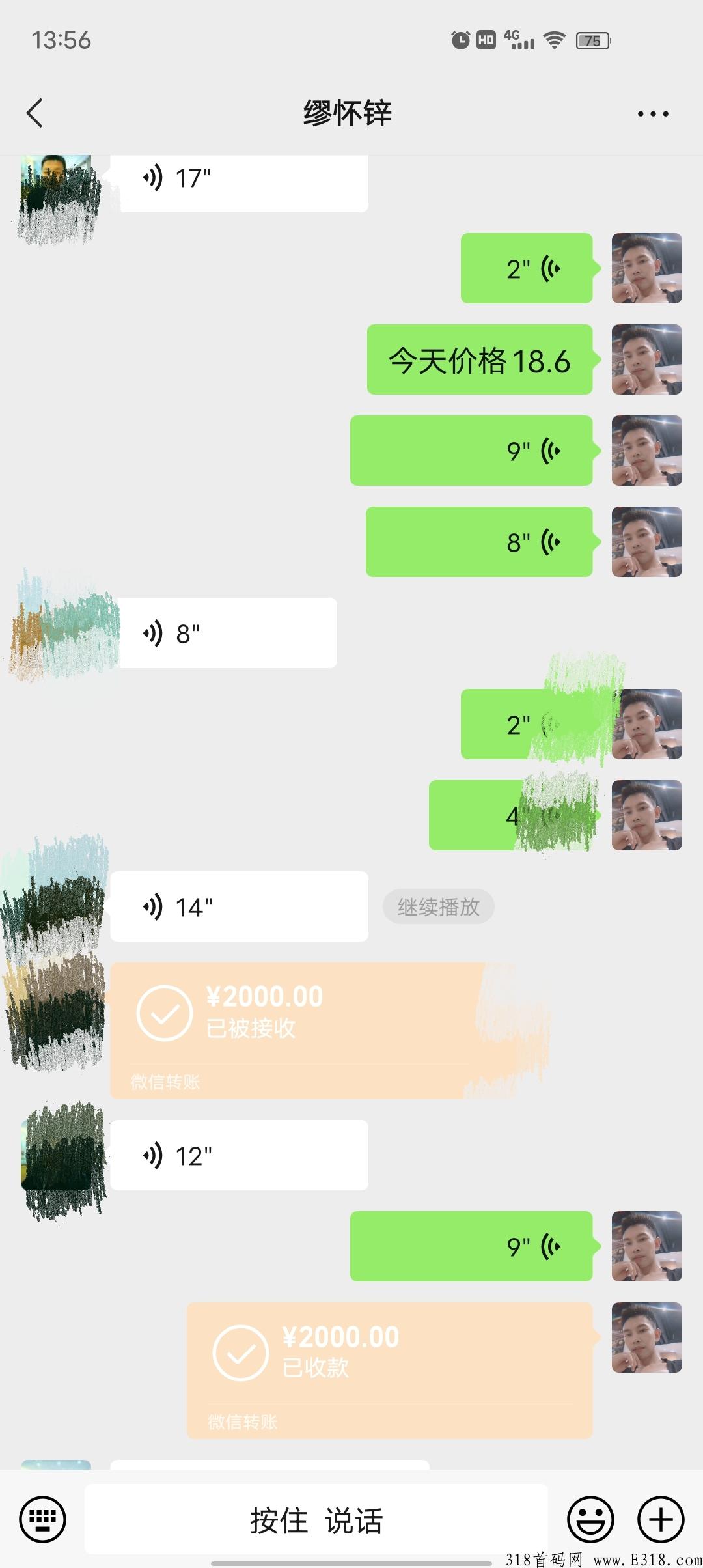
Task: Check the battery indicator at 75
Action: tap(591, 40)
